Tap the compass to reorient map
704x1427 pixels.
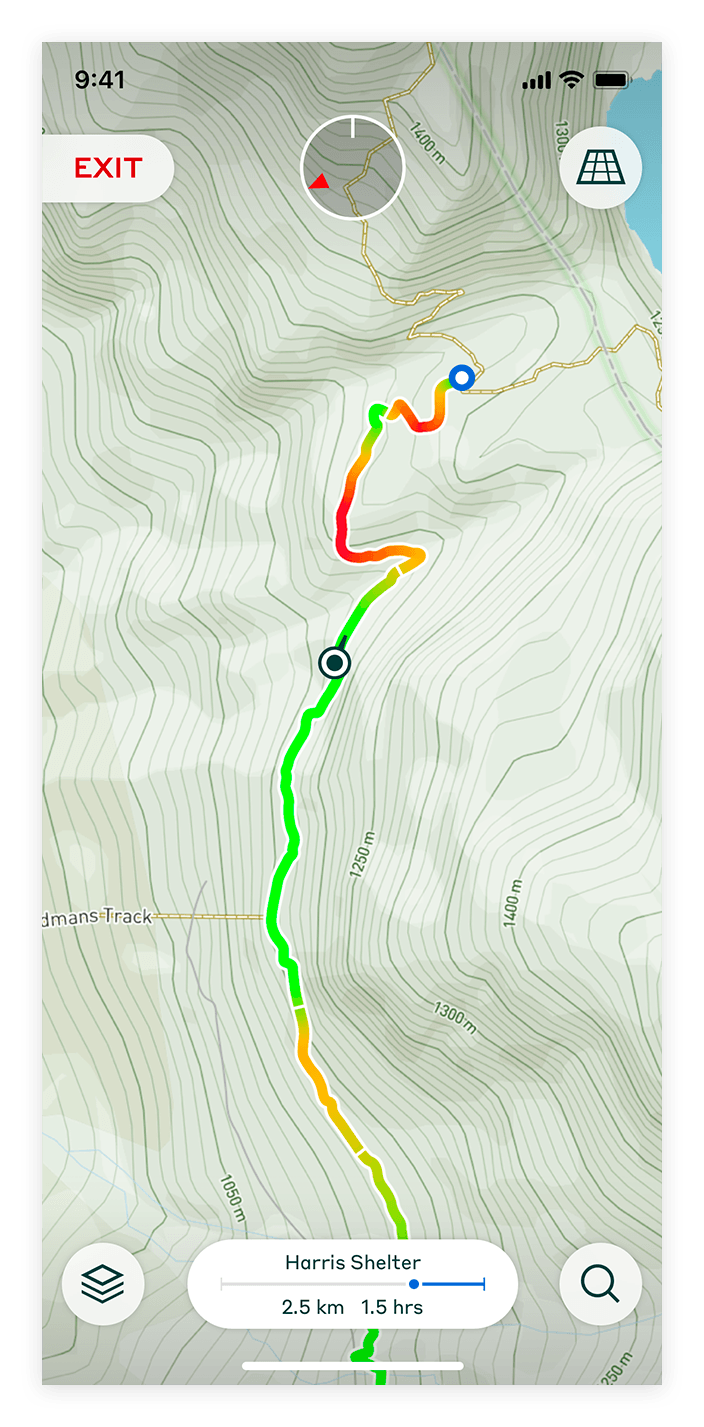click(x=352, y=167)
